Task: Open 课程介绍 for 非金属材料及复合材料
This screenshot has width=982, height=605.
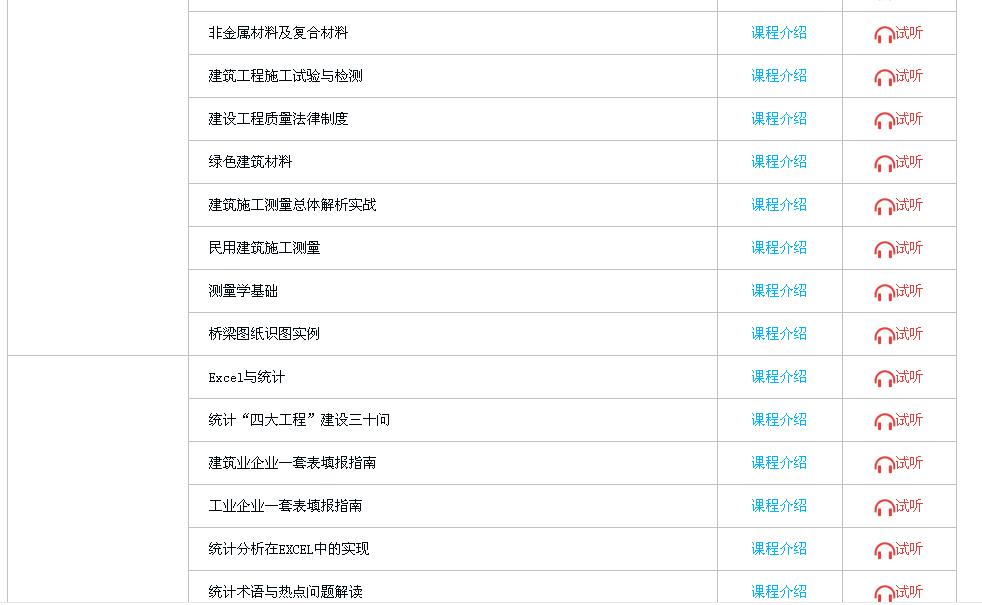Action: (779, 33)
